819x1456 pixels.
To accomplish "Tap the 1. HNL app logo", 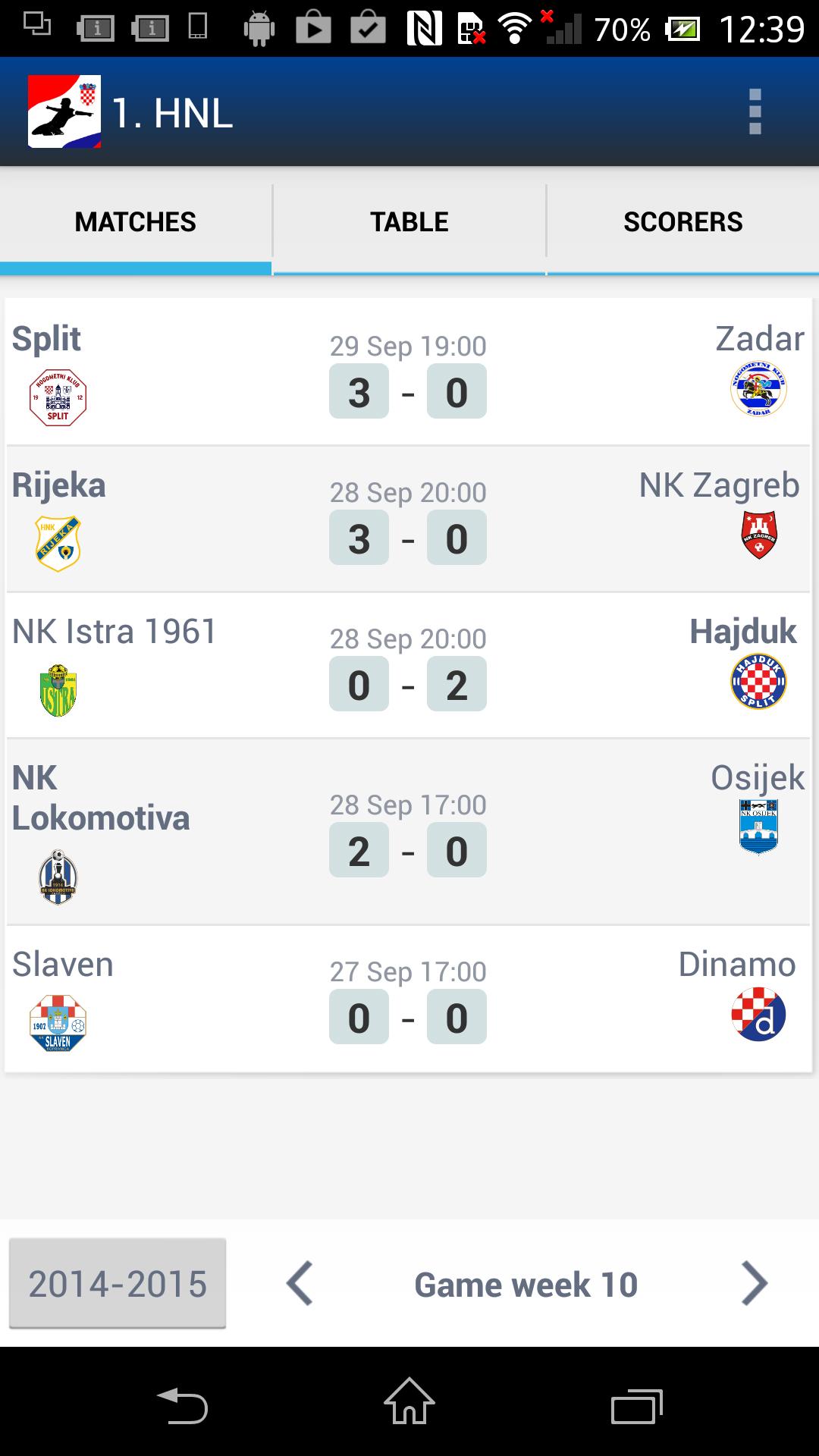I will [x=64, y=111].
